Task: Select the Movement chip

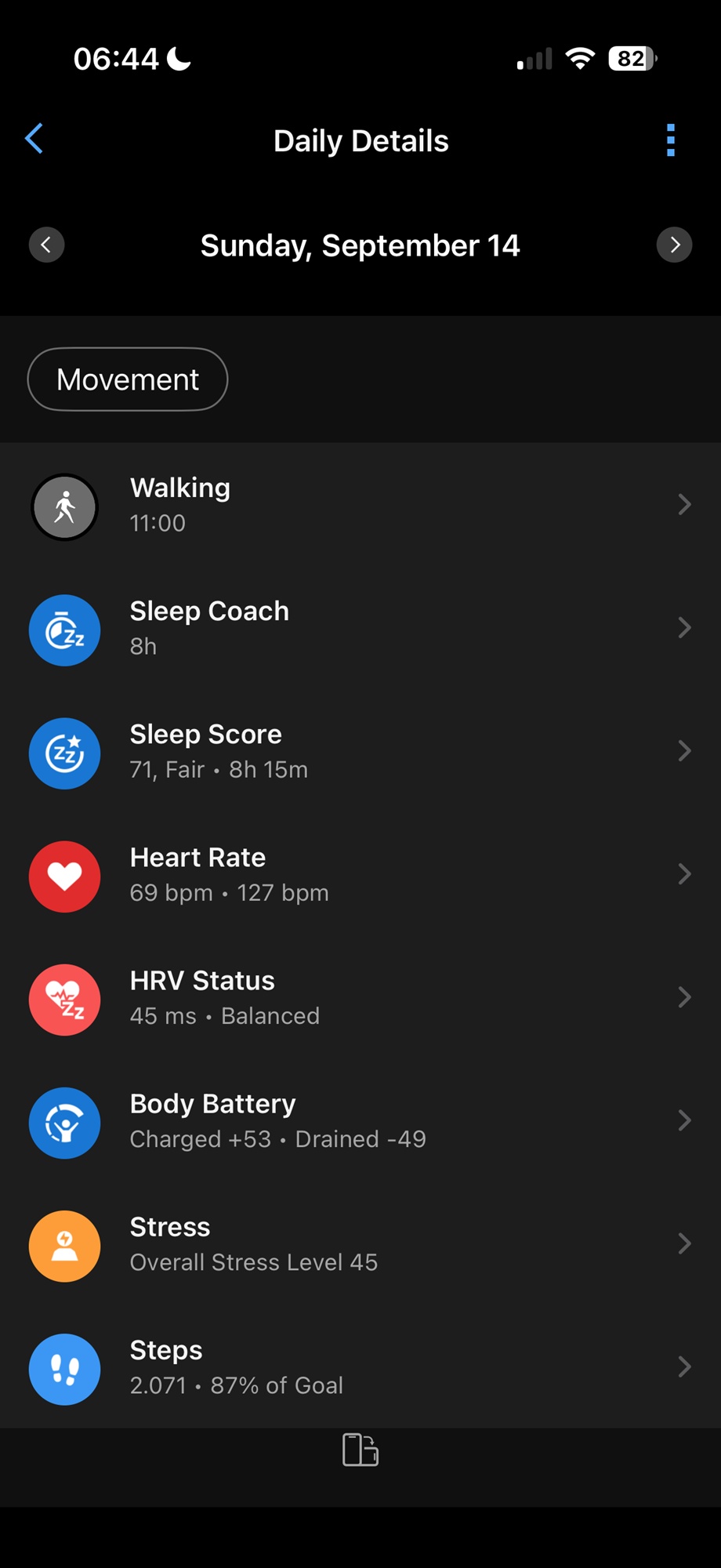Action: (x=128, y=379)
